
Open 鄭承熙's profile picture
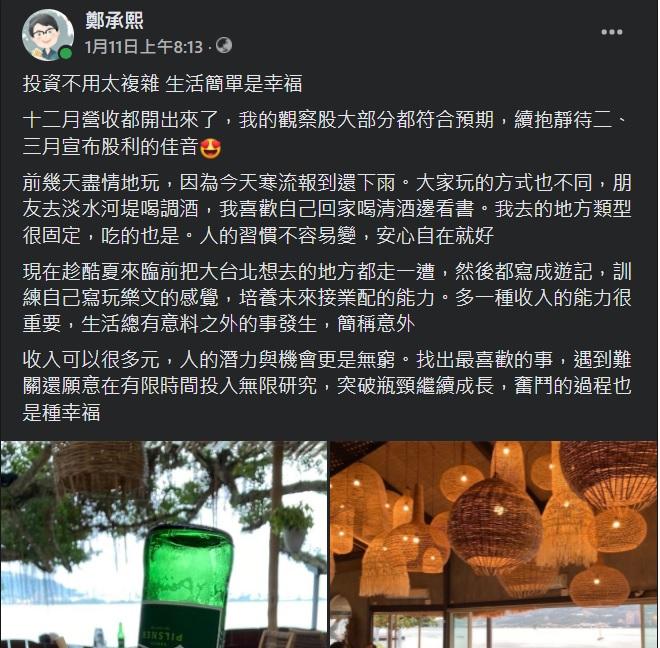pyautogui.click(x=47, y=35)
